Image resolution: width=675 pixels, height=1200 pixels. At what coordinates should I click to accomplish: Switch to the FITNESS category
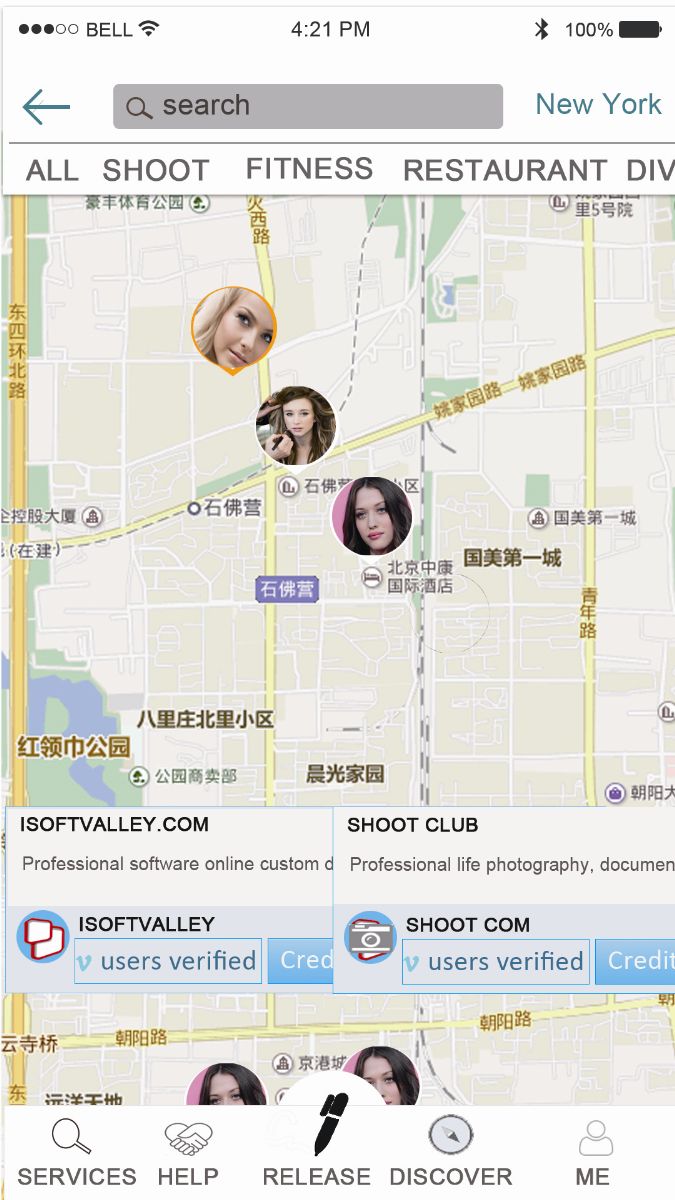309,169
